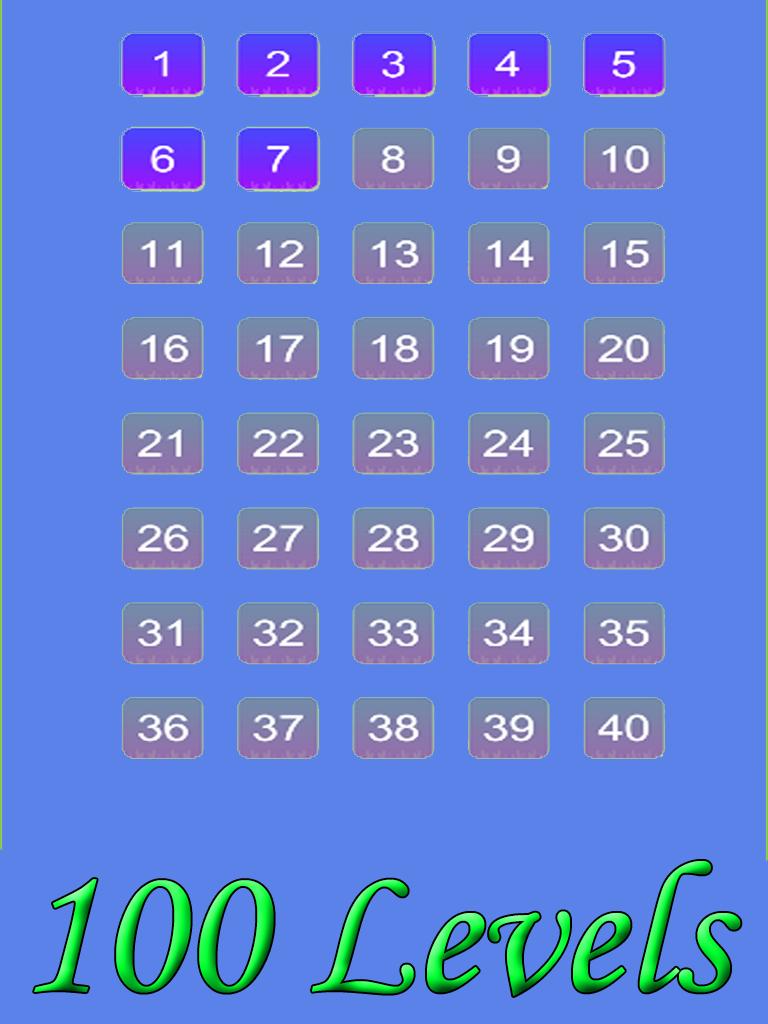768x1024 pixels.
Task: Open the unlocked level 6
Action: [x=162, y=160]
